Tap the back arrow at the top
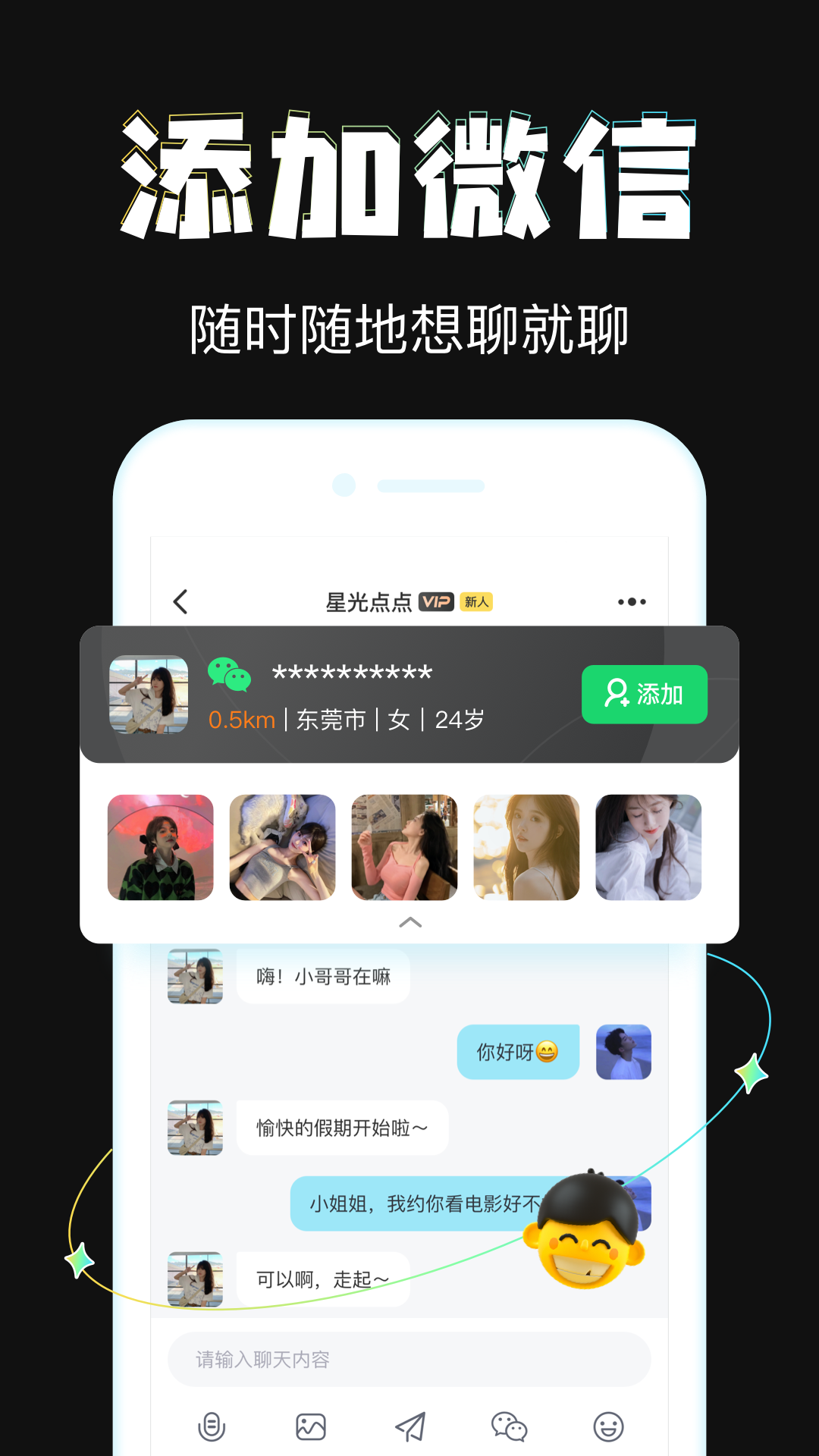Image resolution: width=819 pixels, height=1456 pixels. [x=180, y=601]
